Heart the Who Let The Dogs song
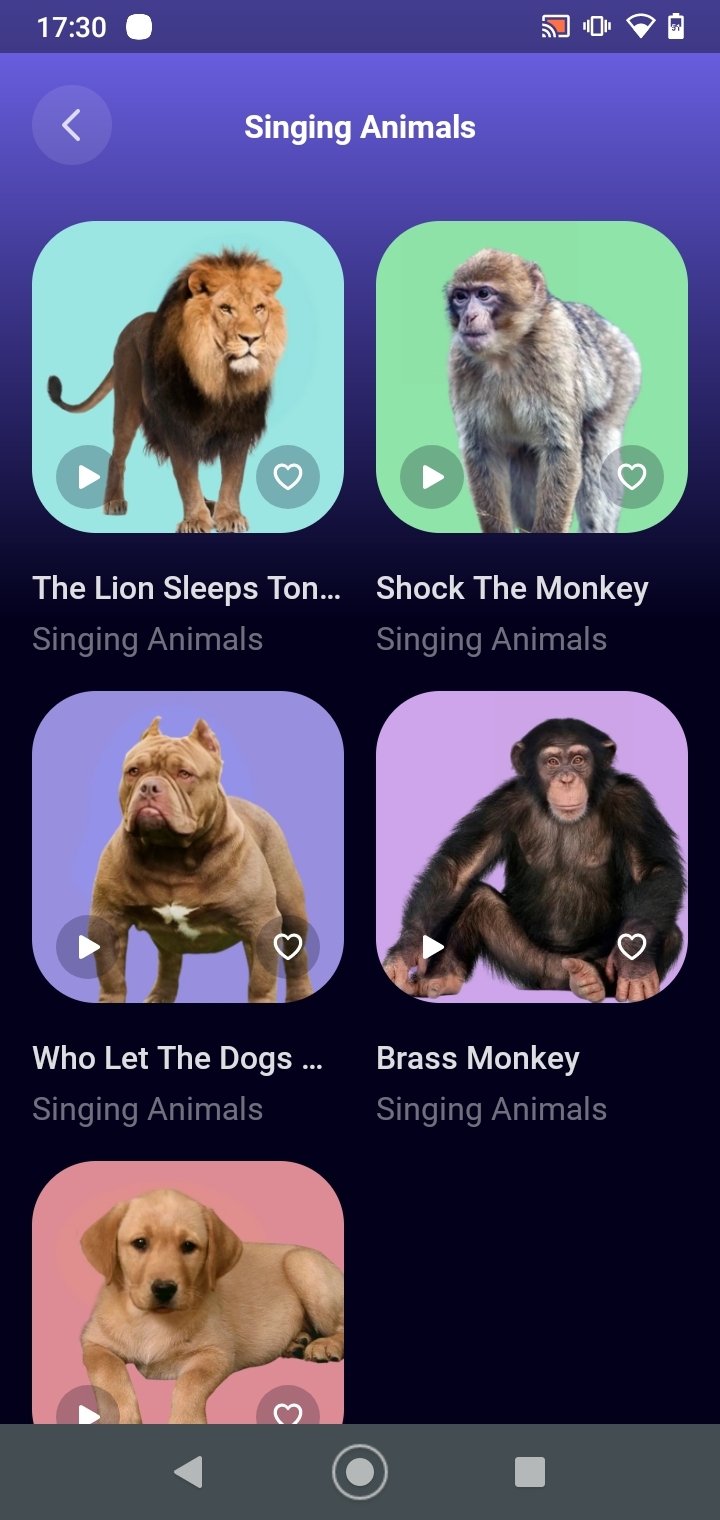 pyautogui.click(x=288, y=946)
